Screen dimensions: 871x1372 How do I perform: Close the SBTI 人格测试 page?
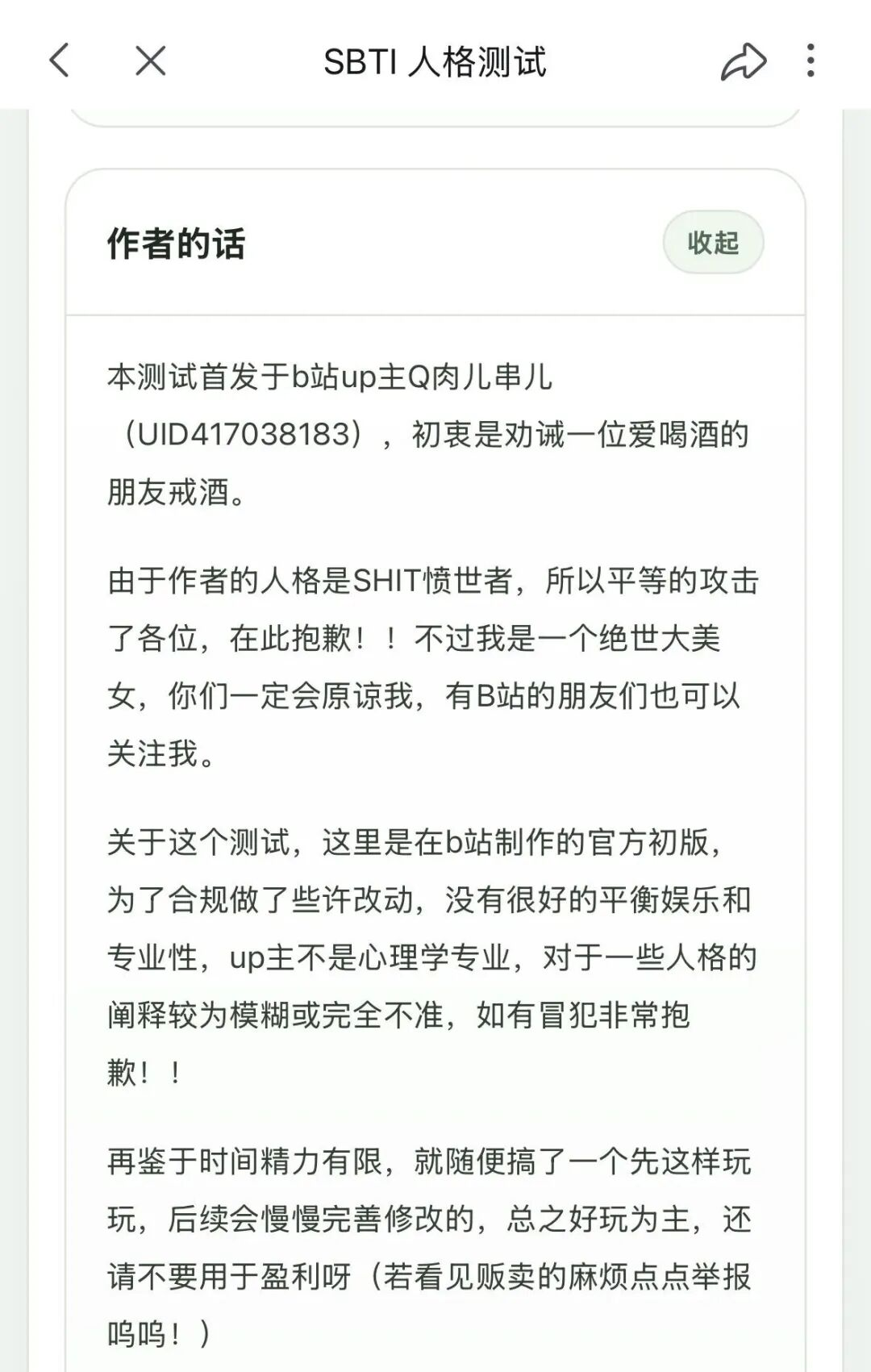pos(150,60)
